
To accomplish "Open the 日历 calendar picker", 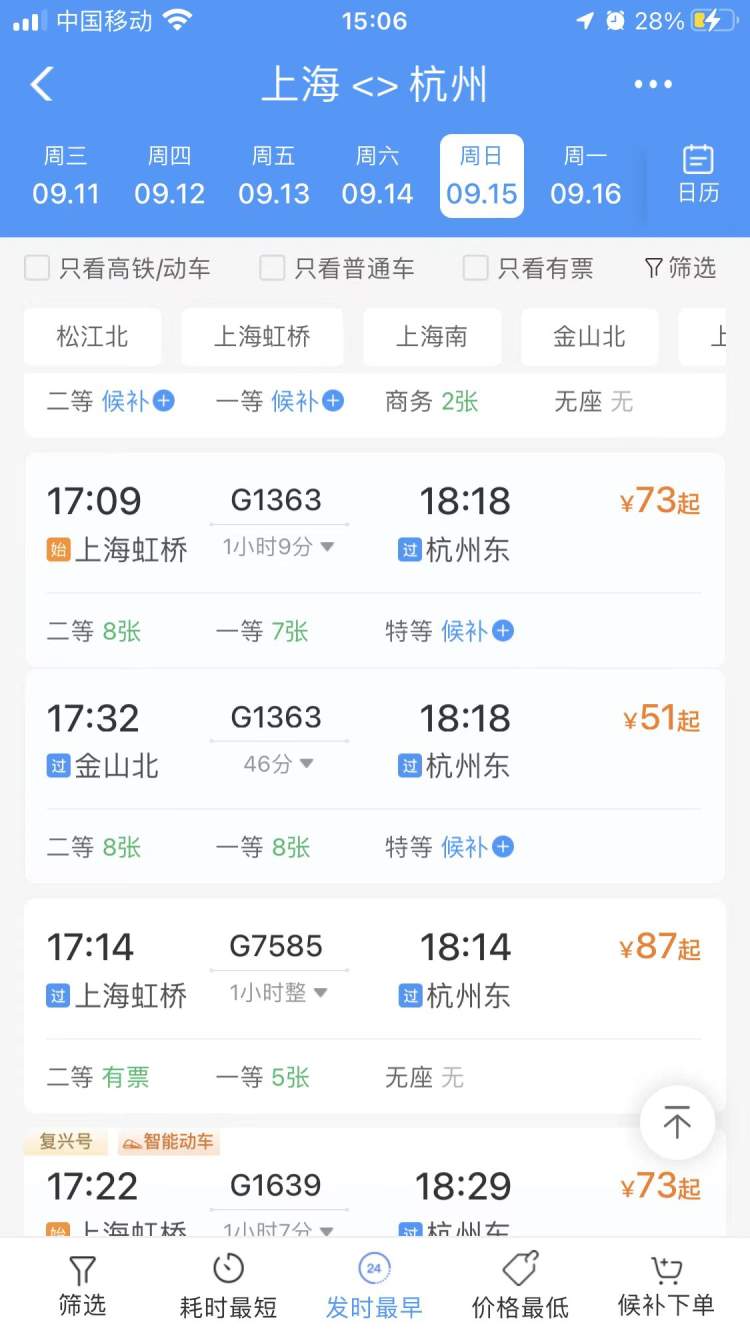I will pyautogui.click(x=698, y=175).
